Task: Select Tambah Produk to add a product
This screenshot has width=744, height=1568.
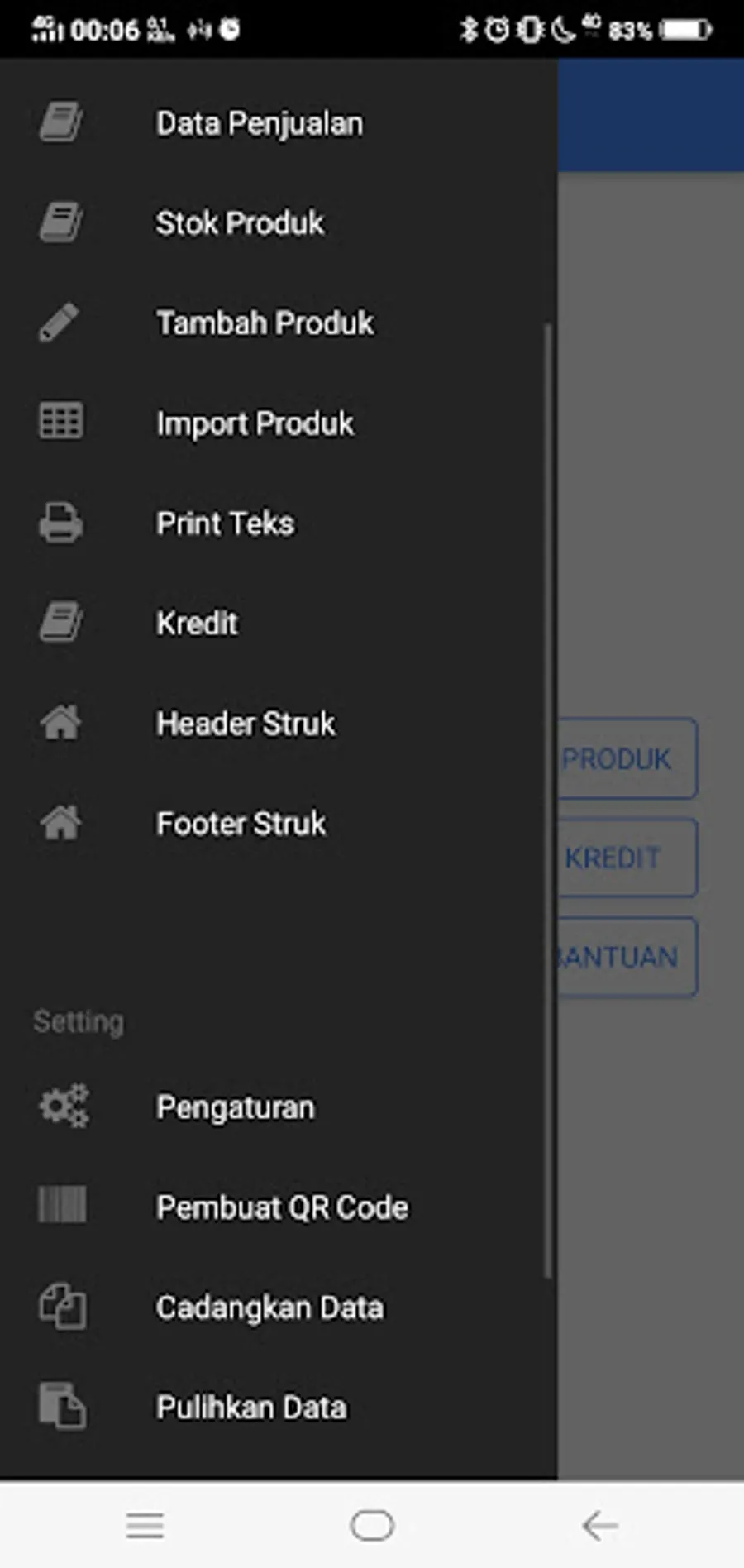Action: (x=278, y=323)
